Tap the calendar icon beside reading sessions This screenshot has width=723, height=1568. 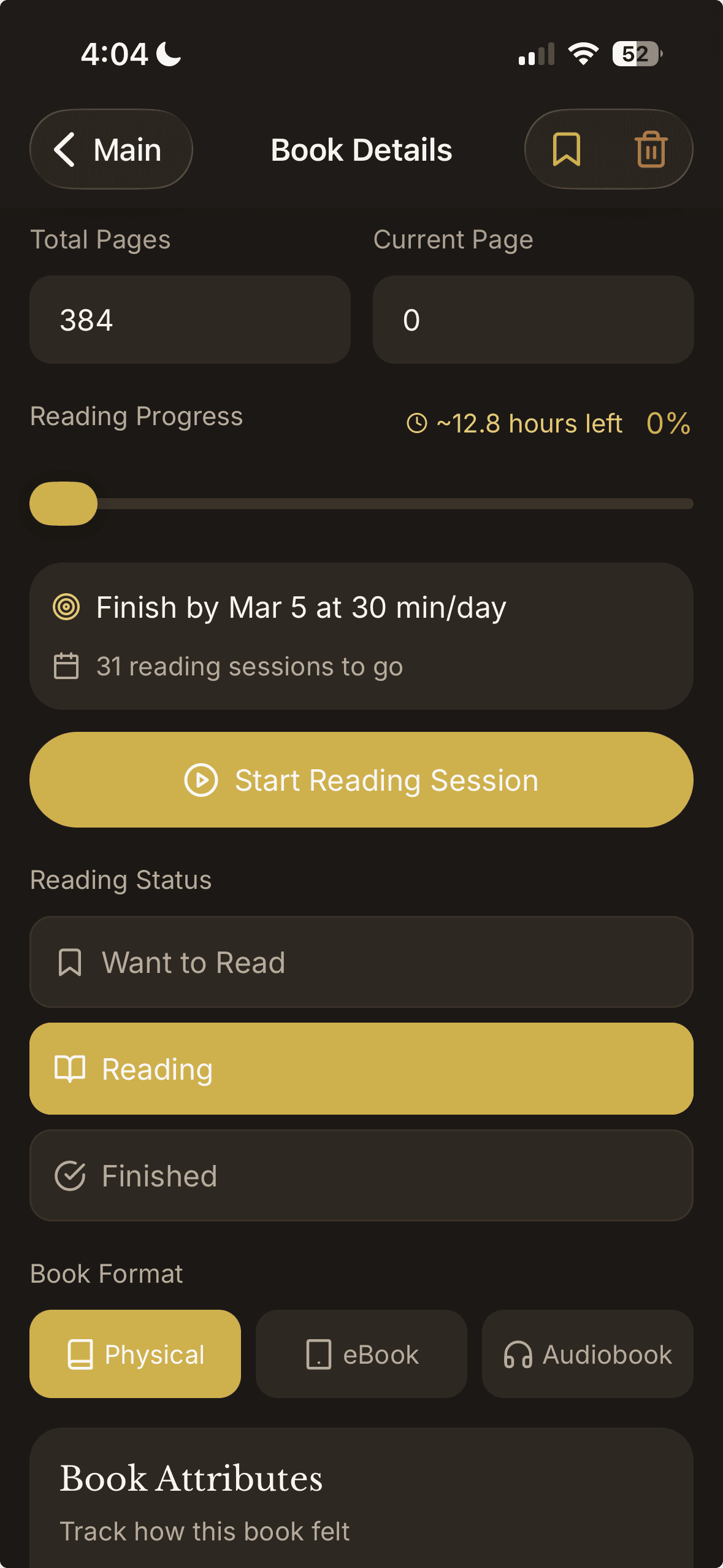click(66, 666)
